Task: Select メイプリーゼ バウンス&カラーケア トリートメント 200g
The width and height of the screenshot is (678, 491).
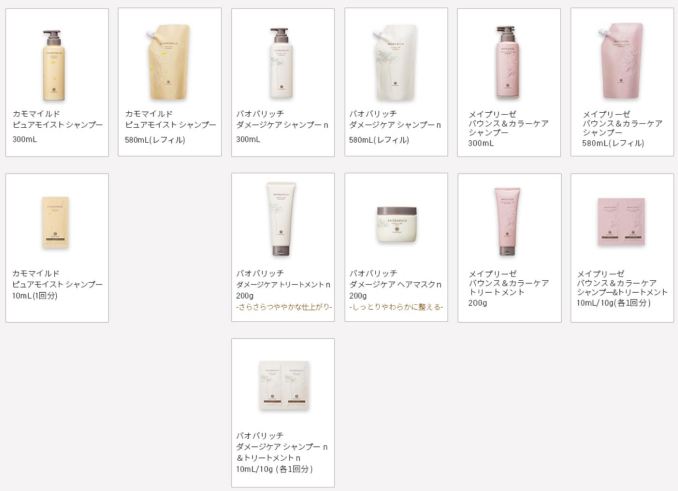Action: (508, 247)
